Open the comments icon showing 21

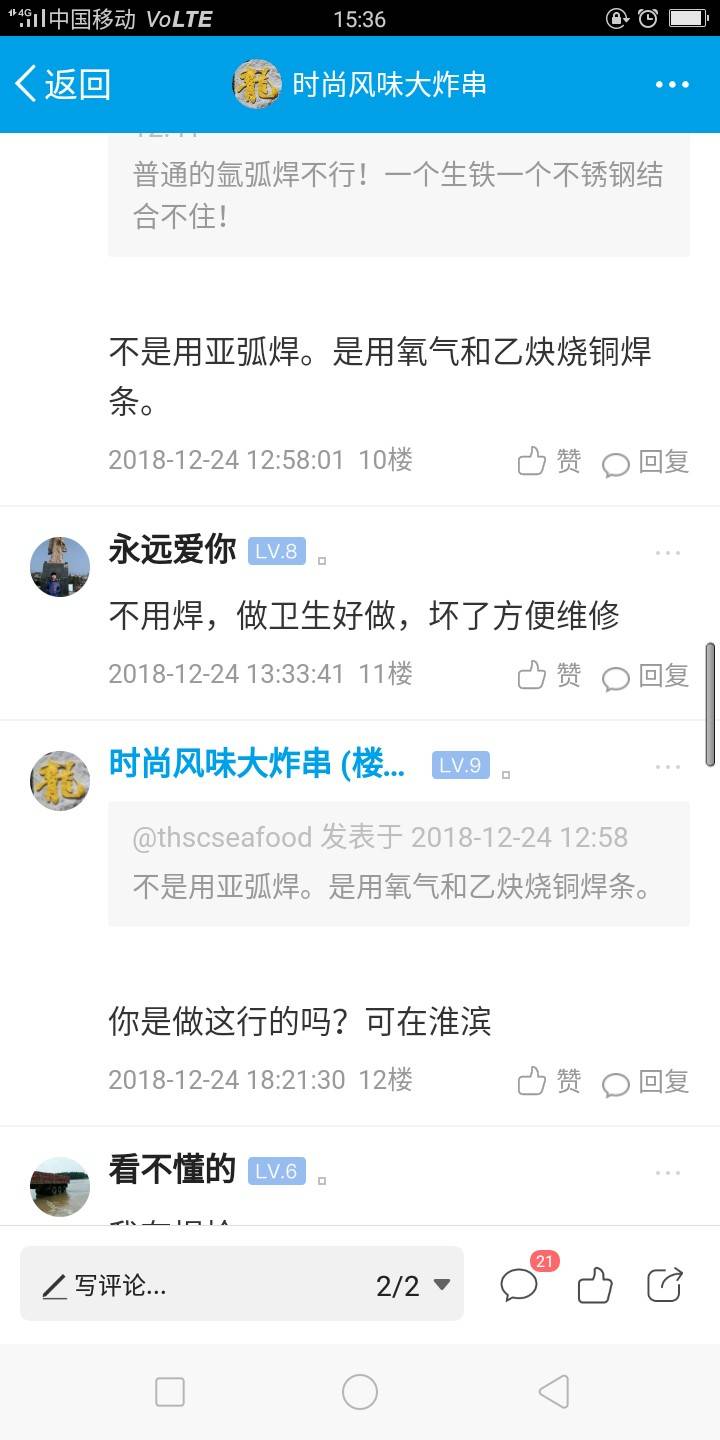tap(520, 1284)
